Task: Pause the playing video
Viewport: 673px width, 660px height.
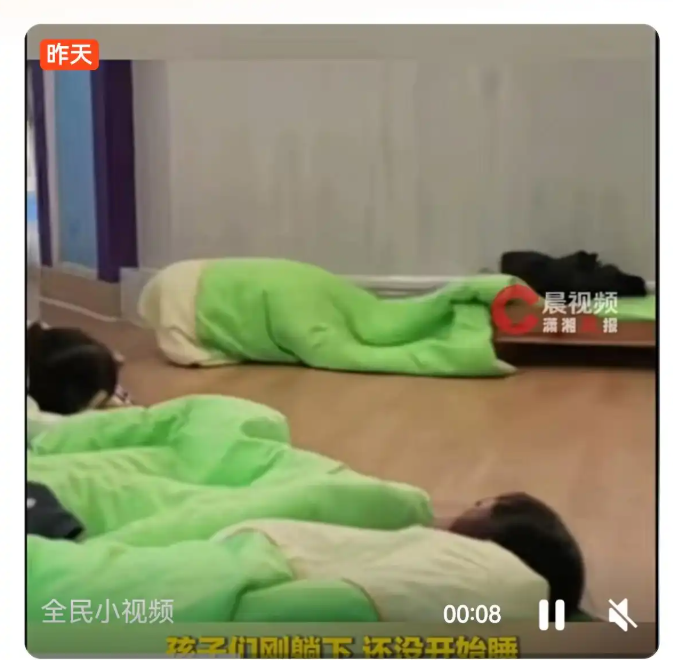Action: click(551, 614)
